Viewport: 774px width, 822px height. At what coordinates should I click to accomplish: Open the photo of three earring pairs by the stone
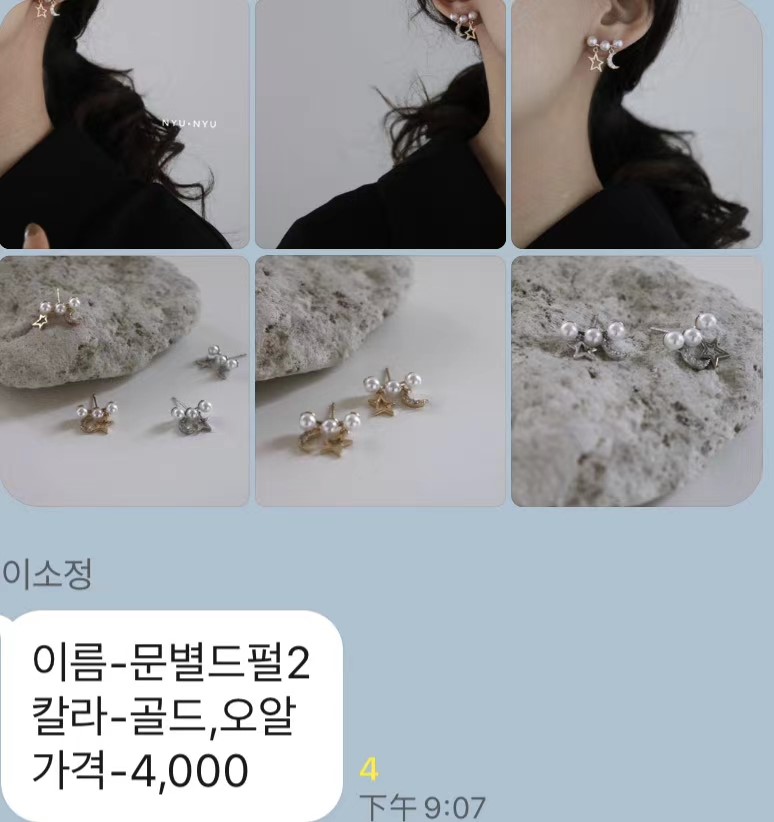pyautogui.click(x=124, y=380)
